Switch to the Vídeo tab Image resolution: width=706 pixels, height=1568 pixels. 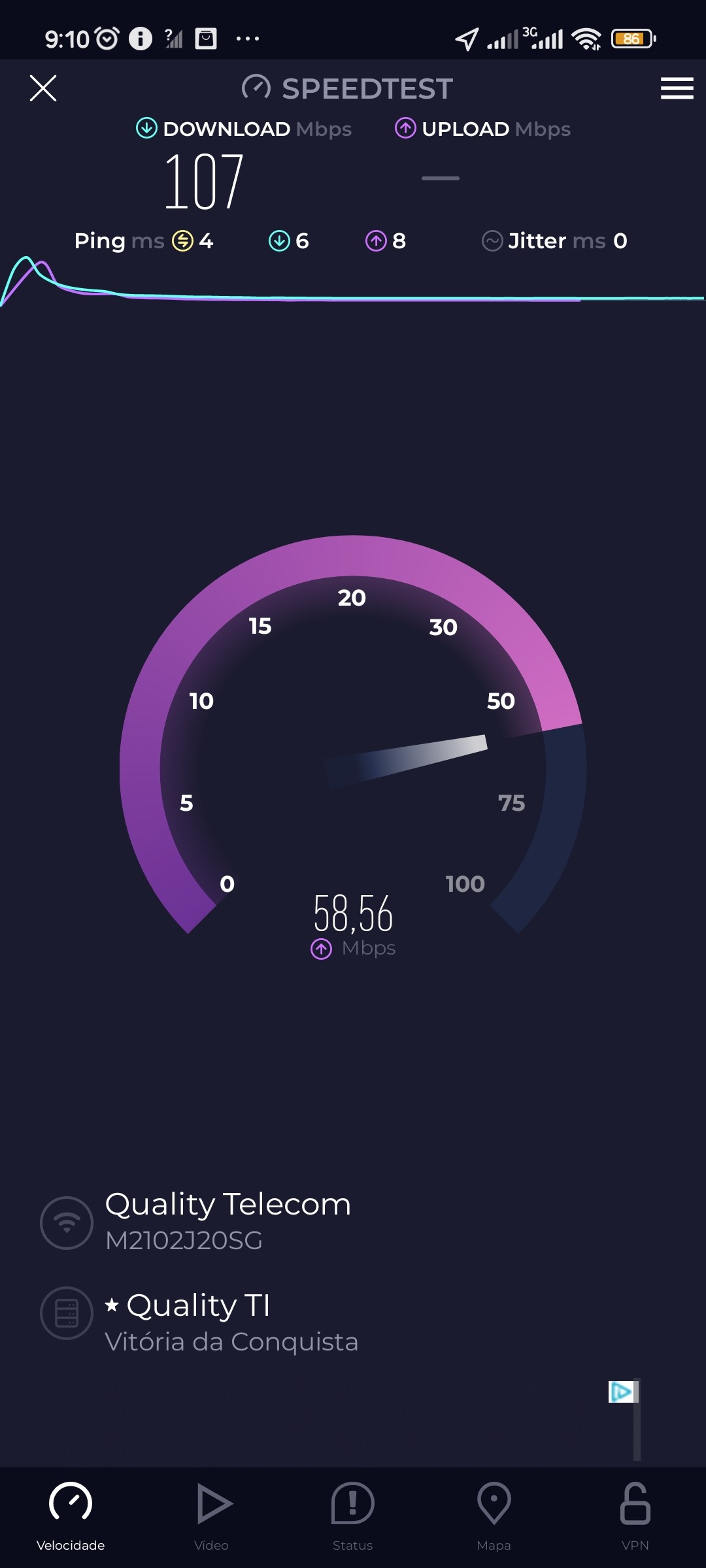(x=212, y=1516)
